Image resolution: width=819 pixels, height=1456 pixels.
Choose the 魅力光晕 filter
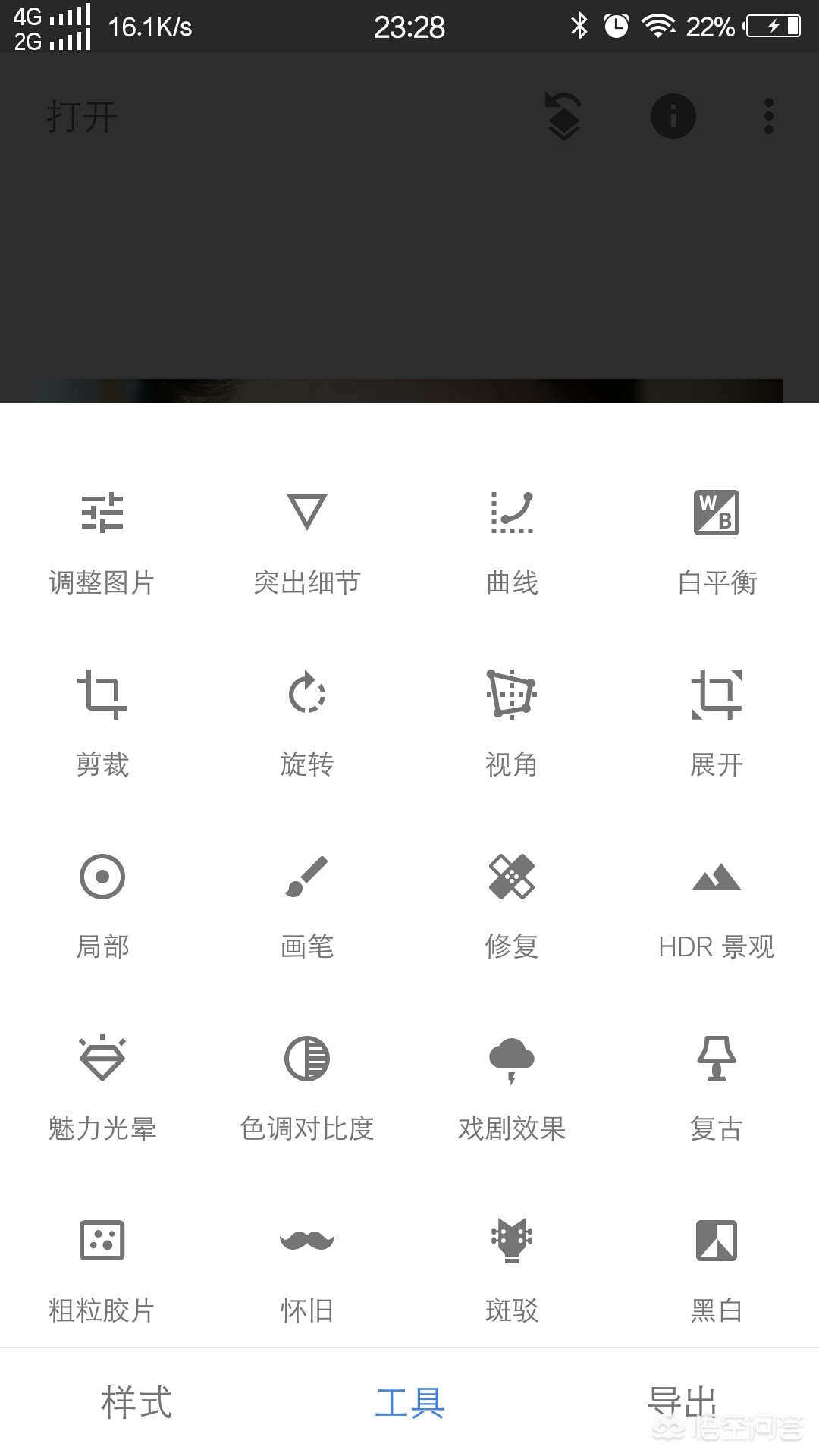coord(102,1086)
